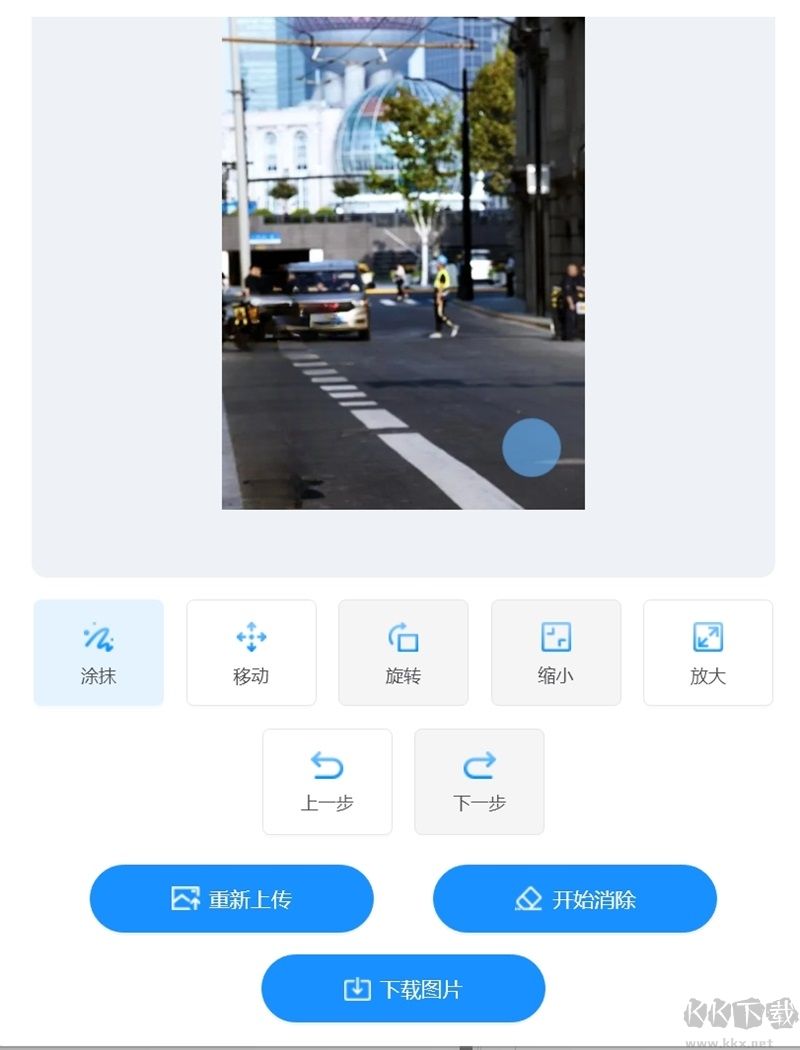Choose the 移动 move tool

(x=251, y=652)
